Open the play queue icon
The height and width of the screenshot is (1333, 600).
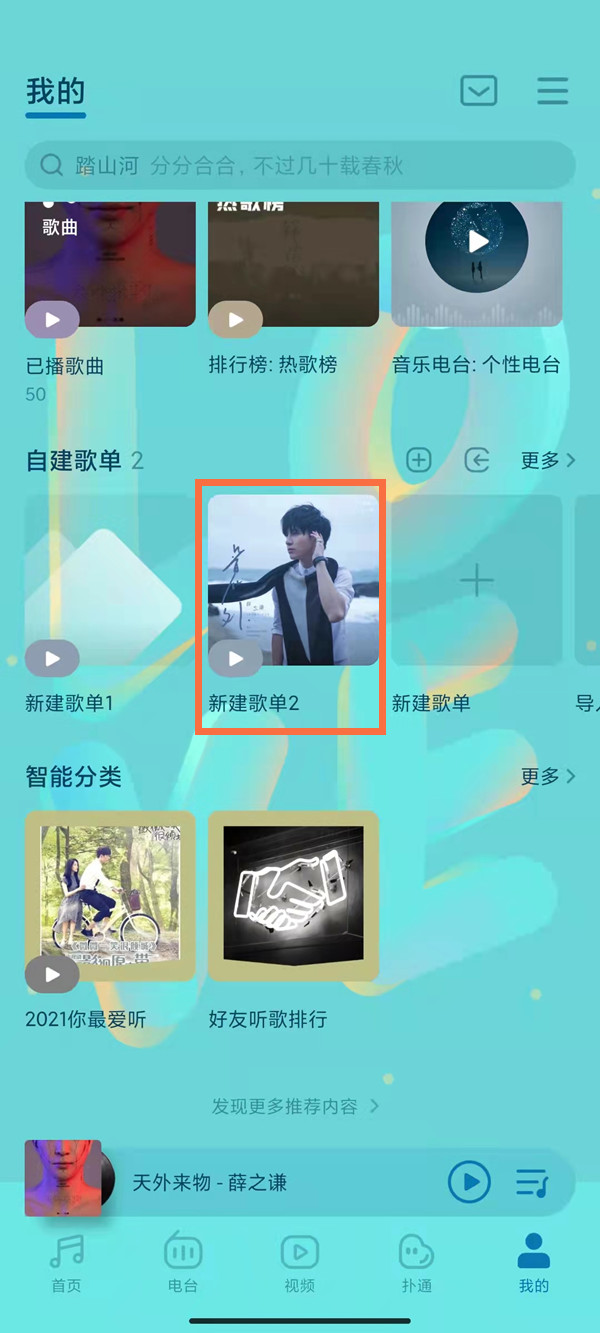(x=533, y=1183)
